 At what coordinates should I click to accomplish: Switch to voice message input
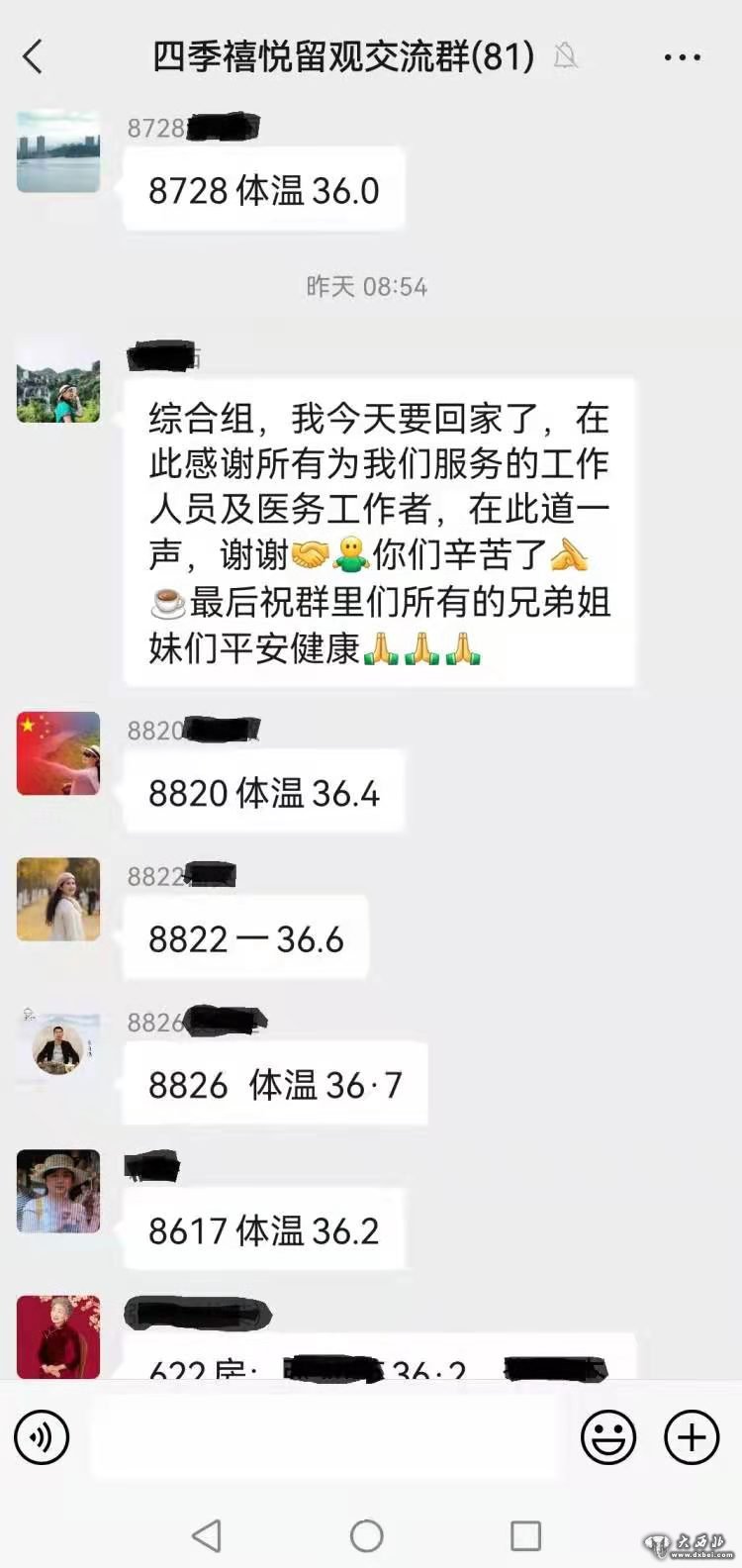pyautogui.click(x=42, y=1436)
